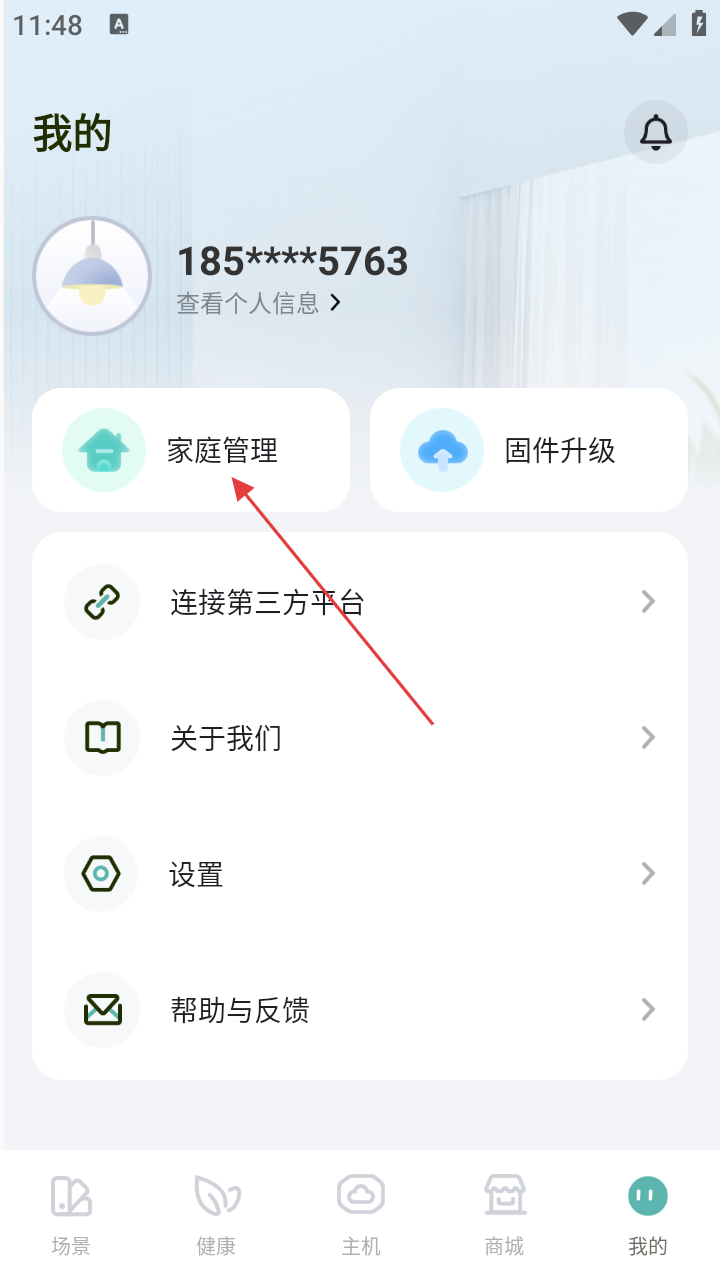
Task: Open the 家庭管理 card
Action: 191,450
